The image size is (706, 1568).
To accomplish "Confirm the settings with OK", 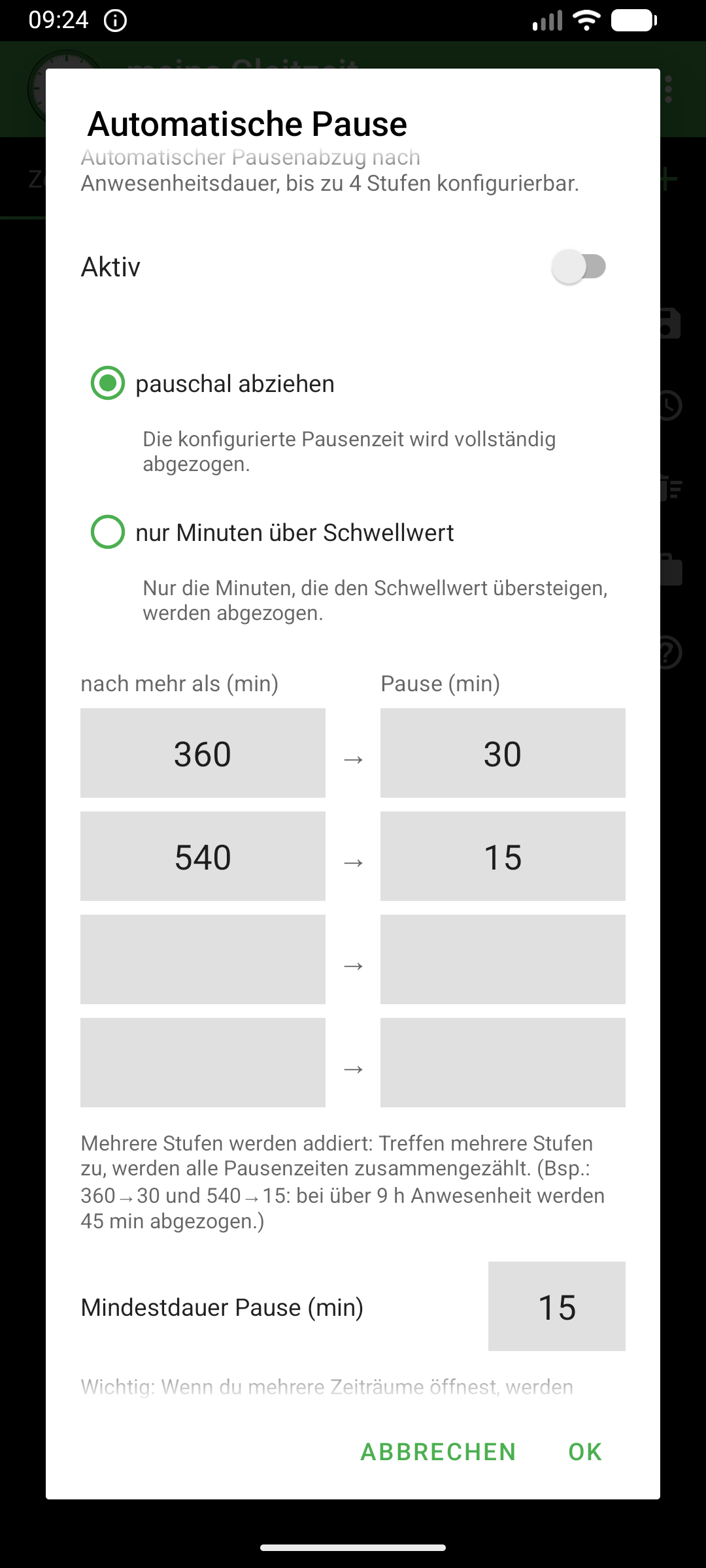I will (585, 1452).
